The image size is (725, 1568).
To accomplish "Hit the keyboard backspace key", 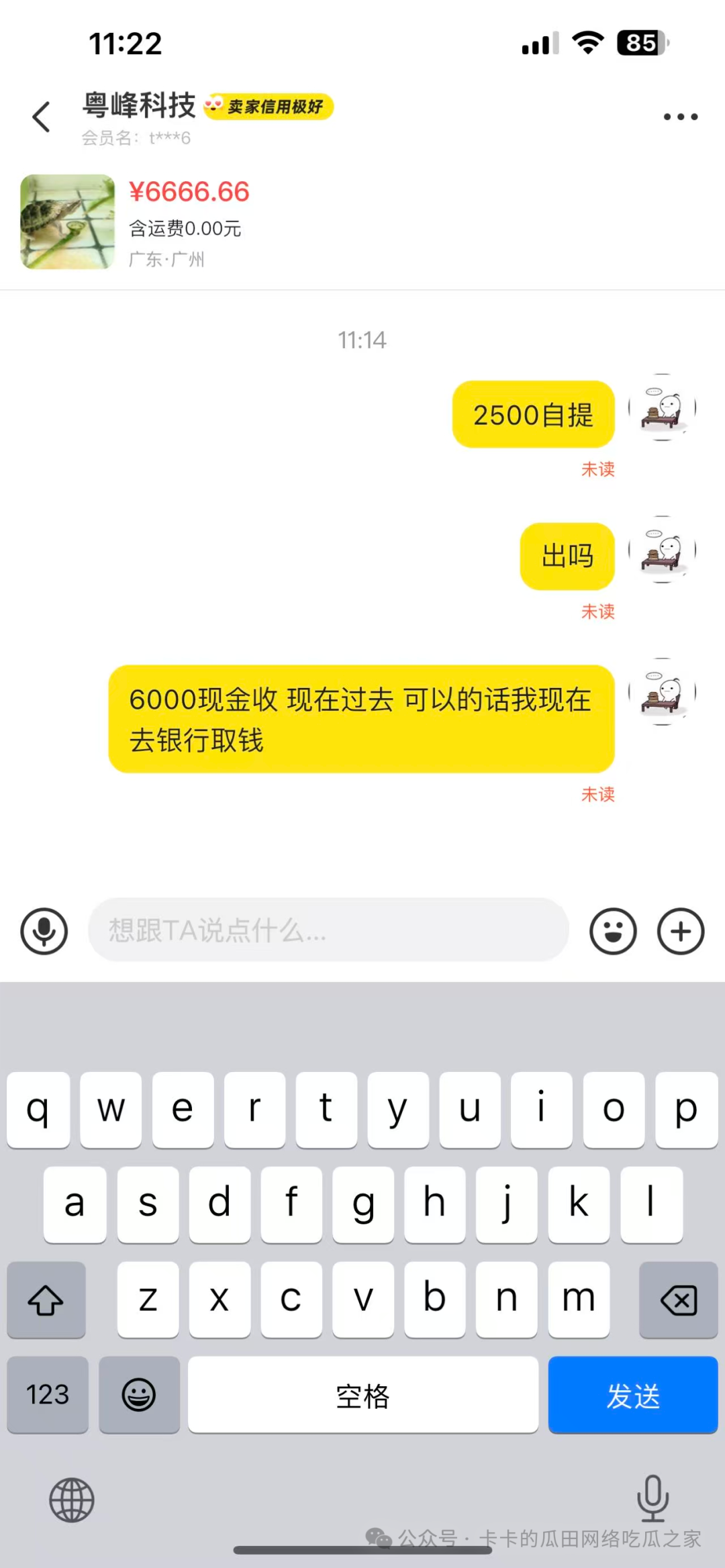I will click(x=678, y=1300).
